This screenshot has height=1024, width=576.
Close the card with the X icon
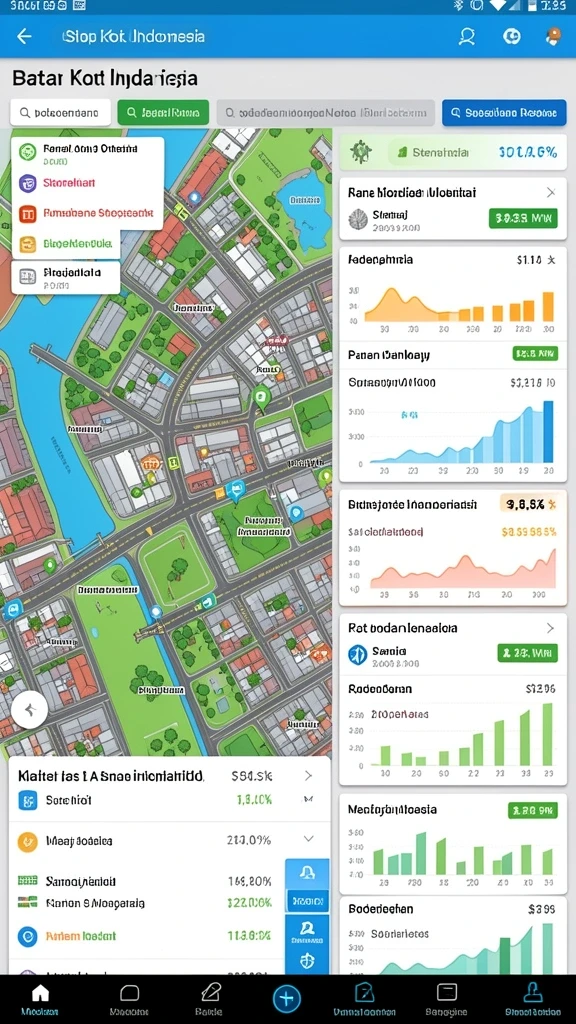[551, 192]
